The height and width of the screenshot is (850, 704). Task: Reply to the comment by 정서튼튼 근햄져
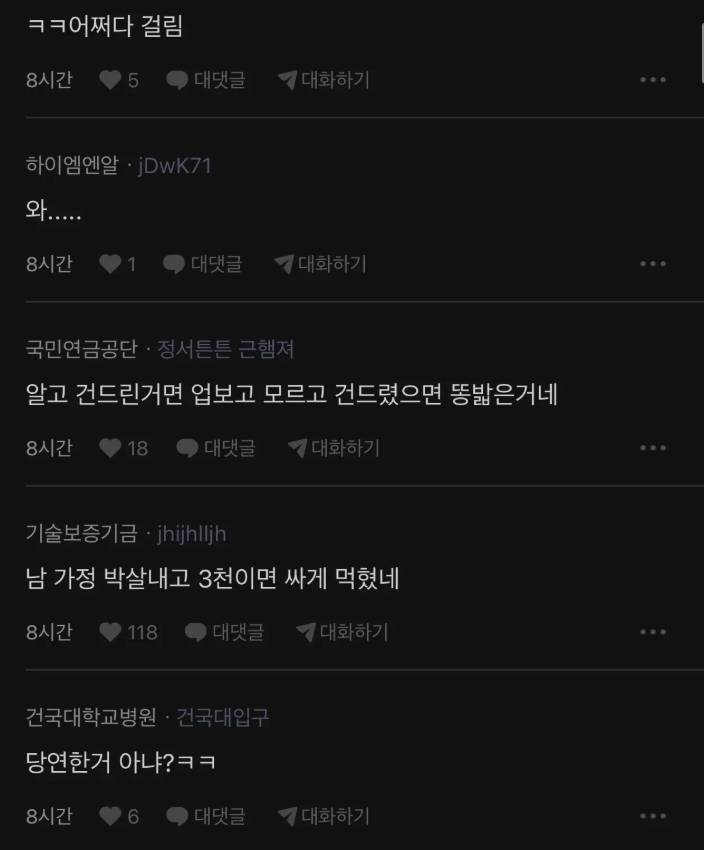click(x=216, y=448)
